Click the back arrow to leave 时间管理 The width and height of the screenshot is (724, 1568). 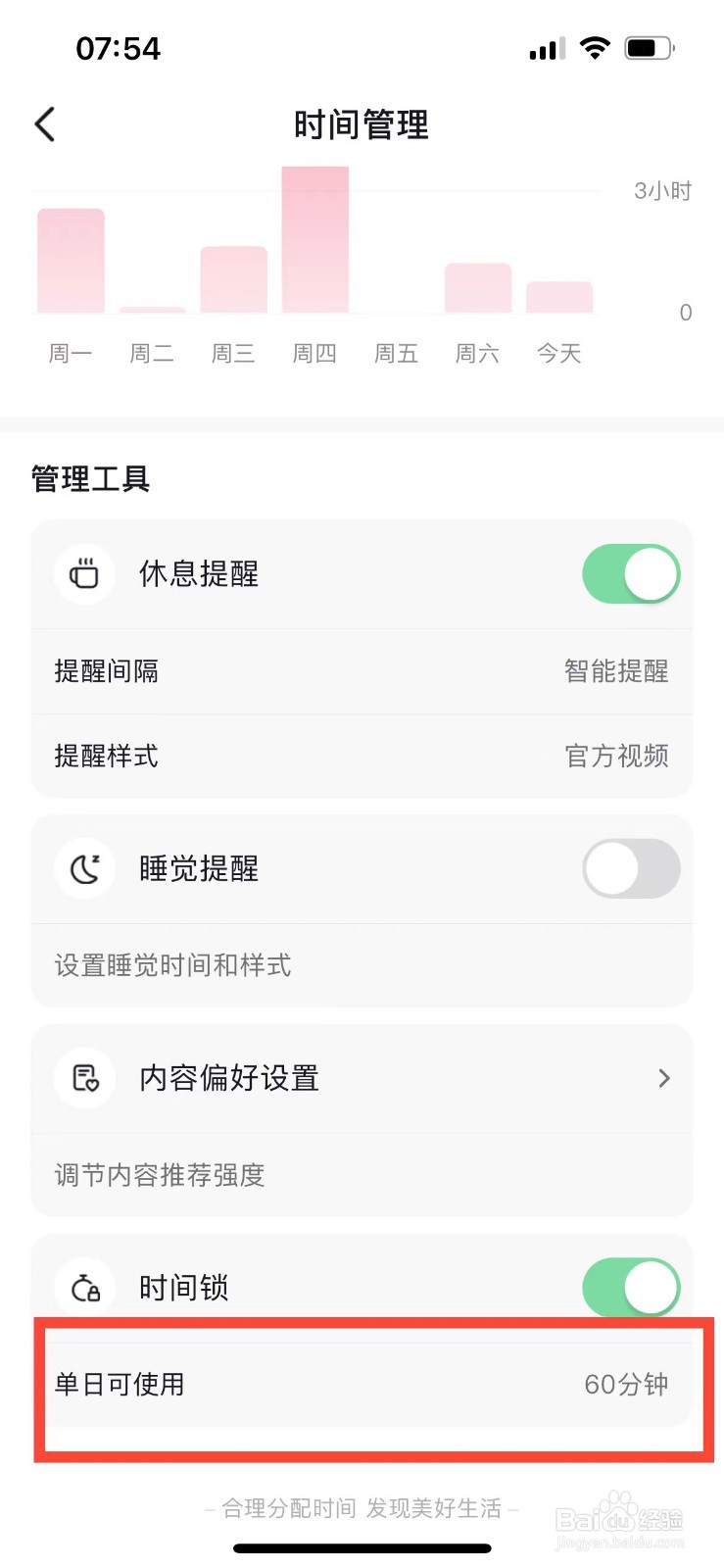pos(43,124)
